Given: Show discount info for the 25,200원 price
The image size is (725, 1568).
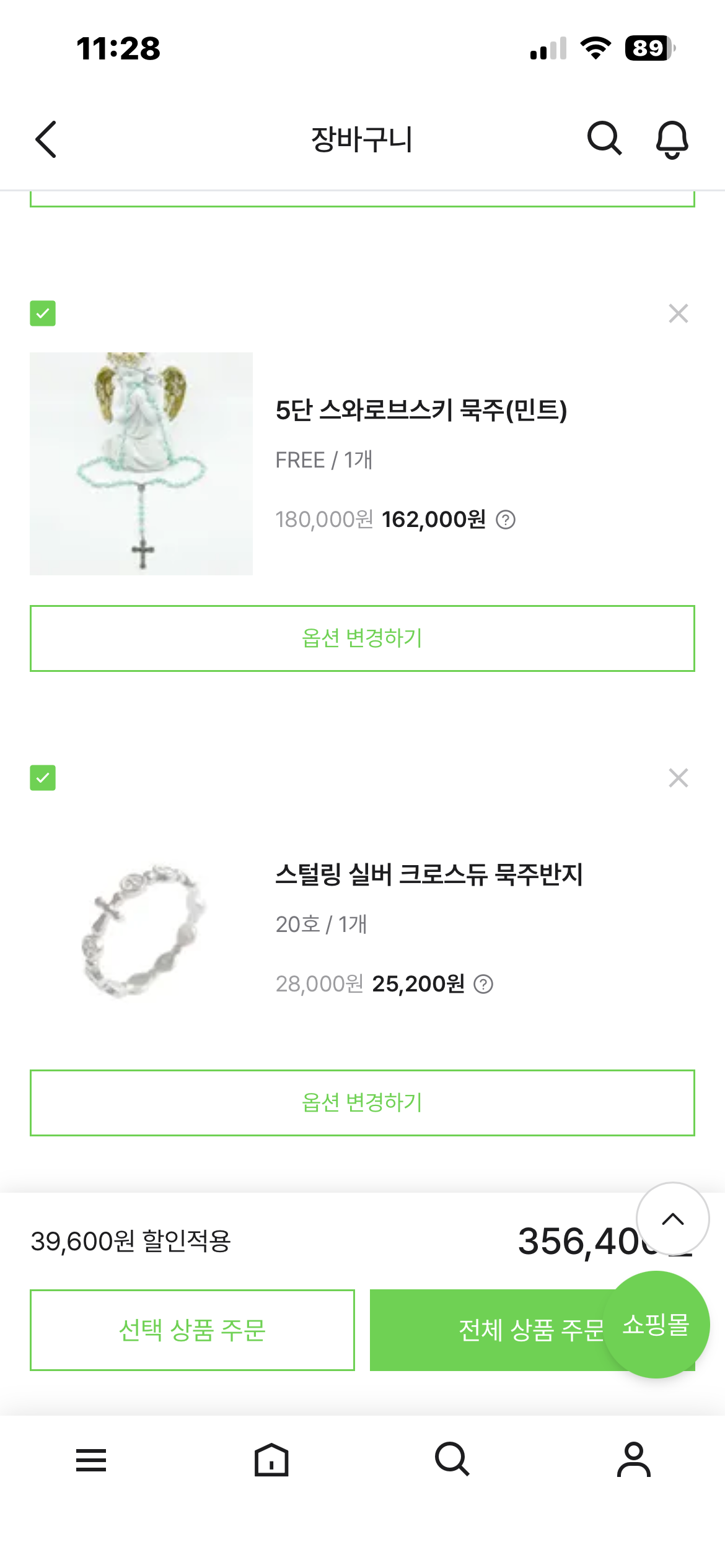Looking at the screenshot, I should (483, 984).
